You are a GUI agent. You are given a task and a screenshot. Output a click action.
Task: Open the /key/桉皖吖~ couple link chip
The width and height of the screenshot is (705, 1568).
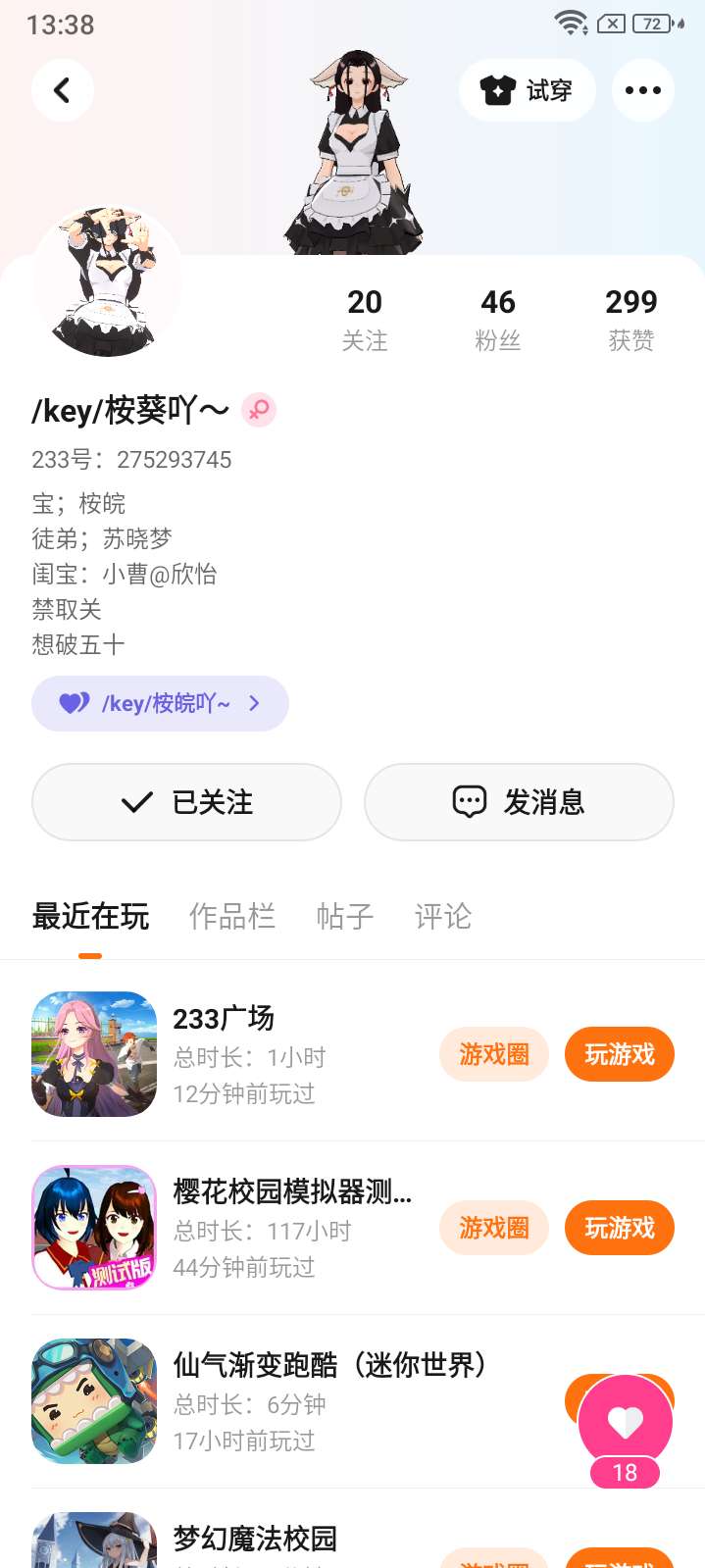coord(160,703)
